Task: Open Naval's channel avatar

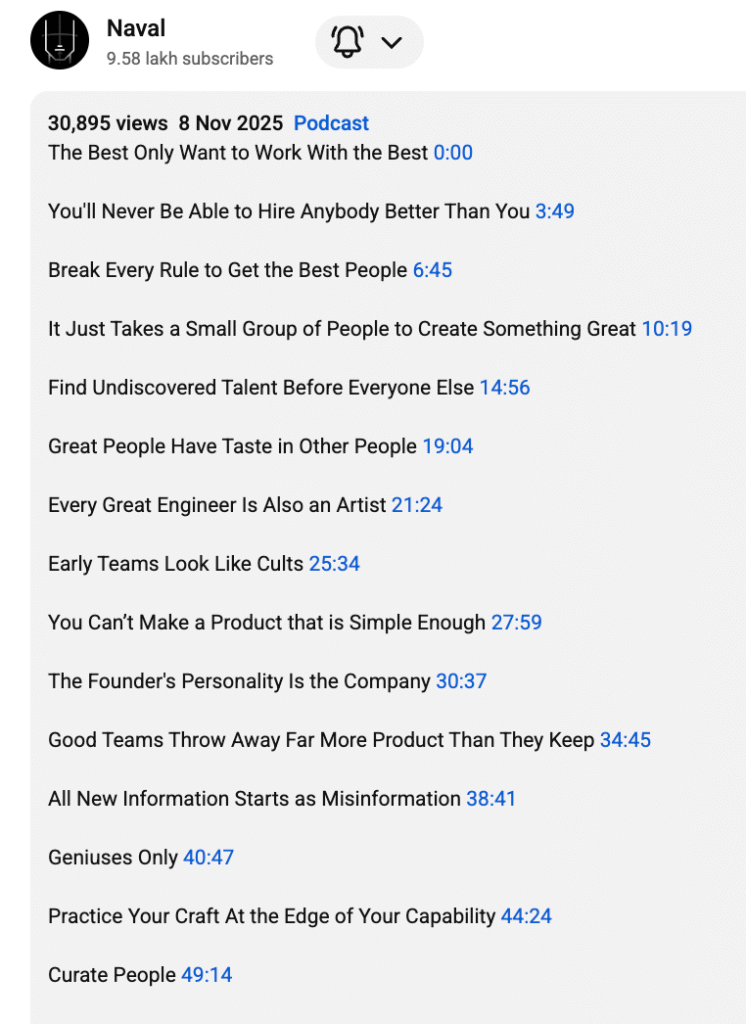Action: (x=60, y=40)
